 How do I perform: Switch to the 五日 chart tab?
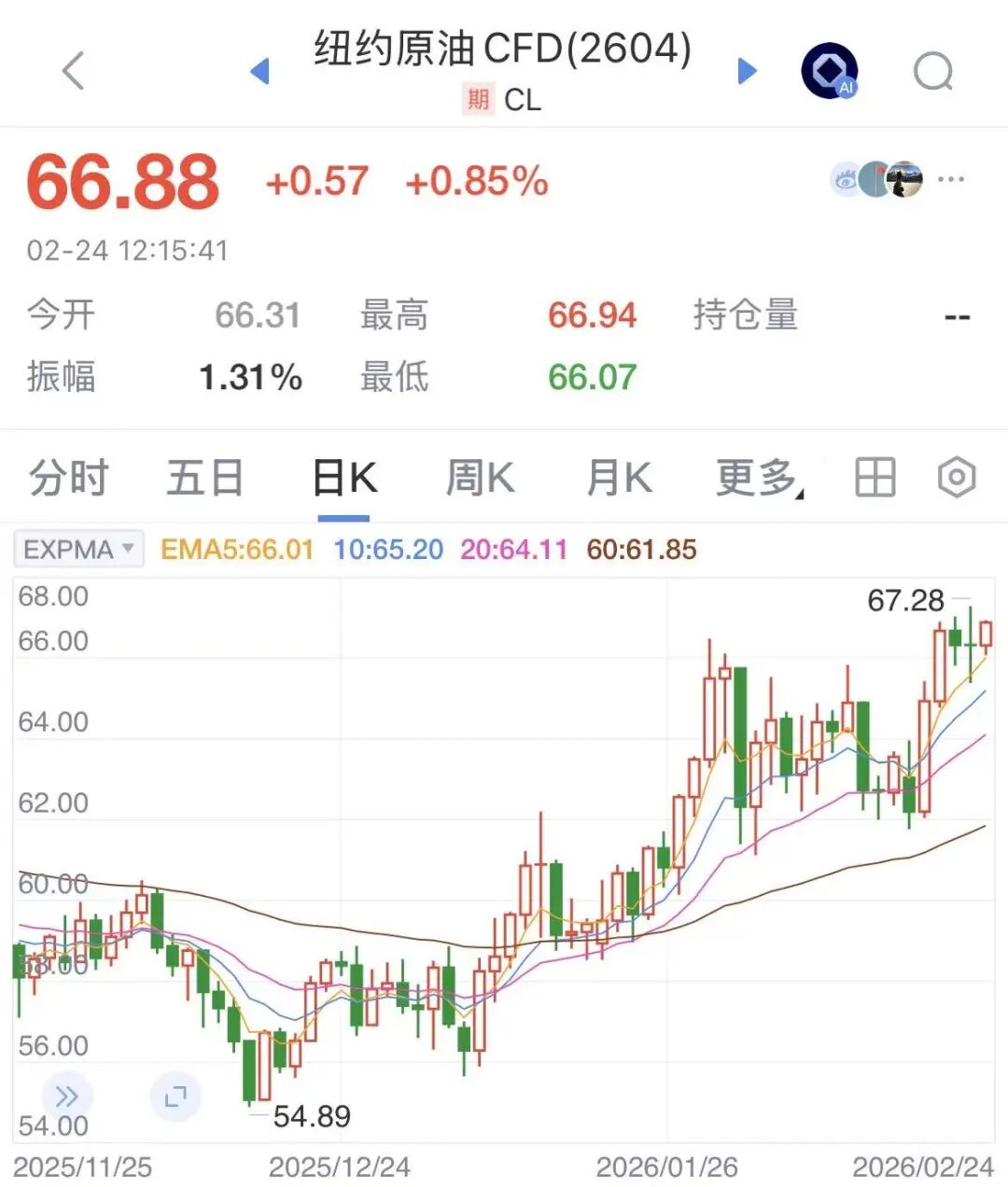[x=204, y=479]
